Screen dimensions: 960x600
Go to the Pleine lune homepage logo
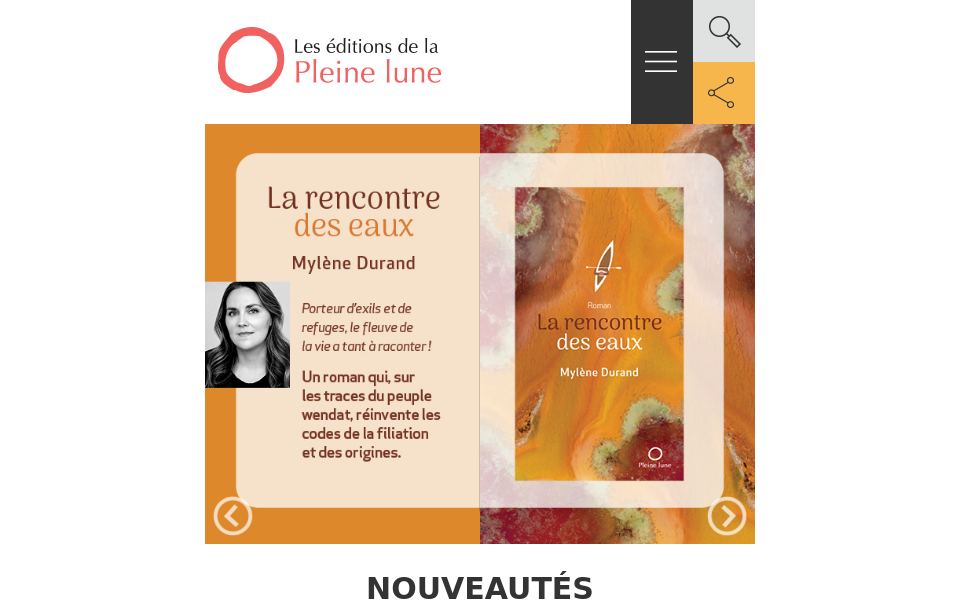click(330, 60)
